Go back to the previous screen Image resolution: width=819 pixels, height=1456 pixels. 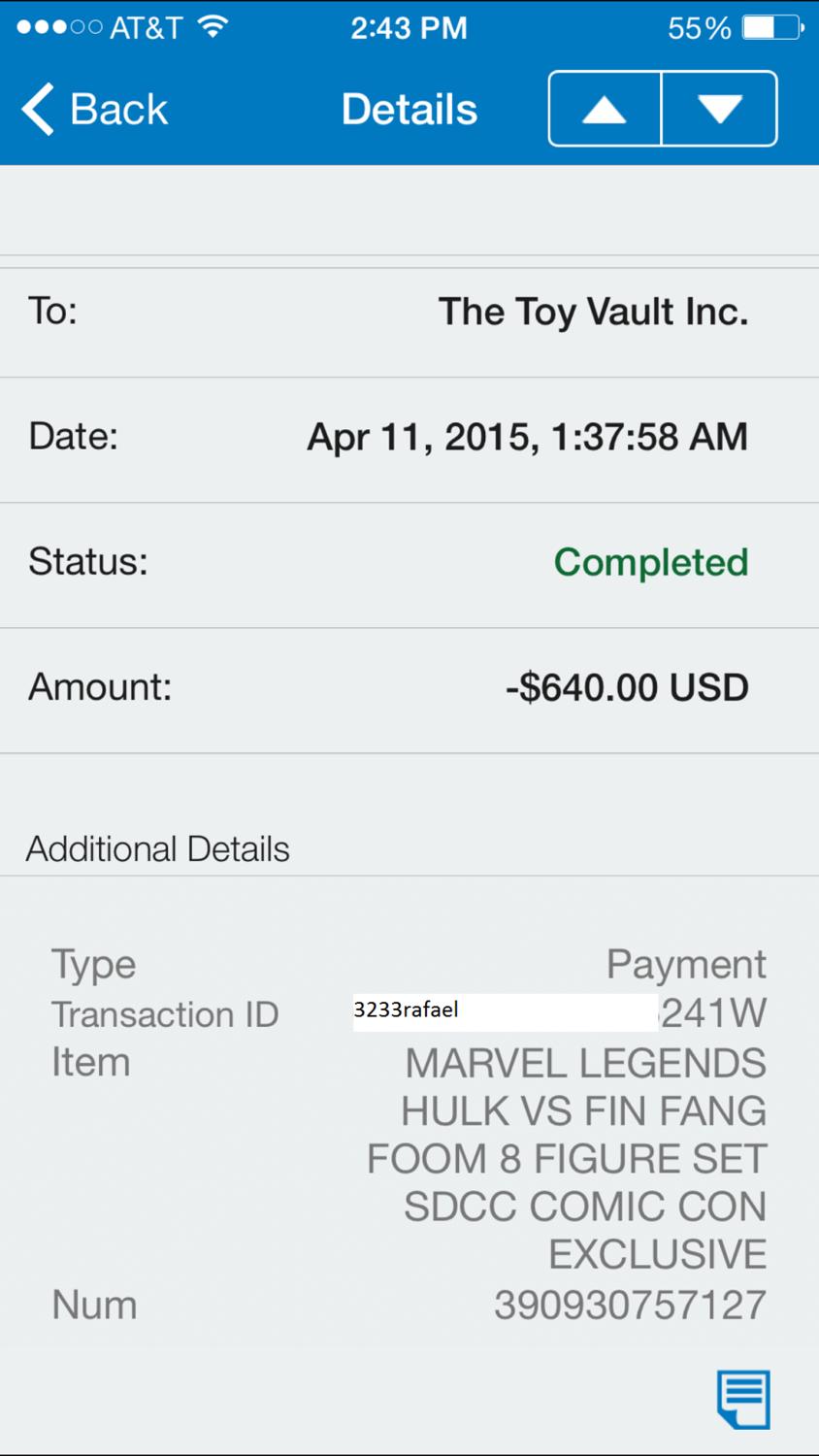pyautogui.click(x=95, y=109)
